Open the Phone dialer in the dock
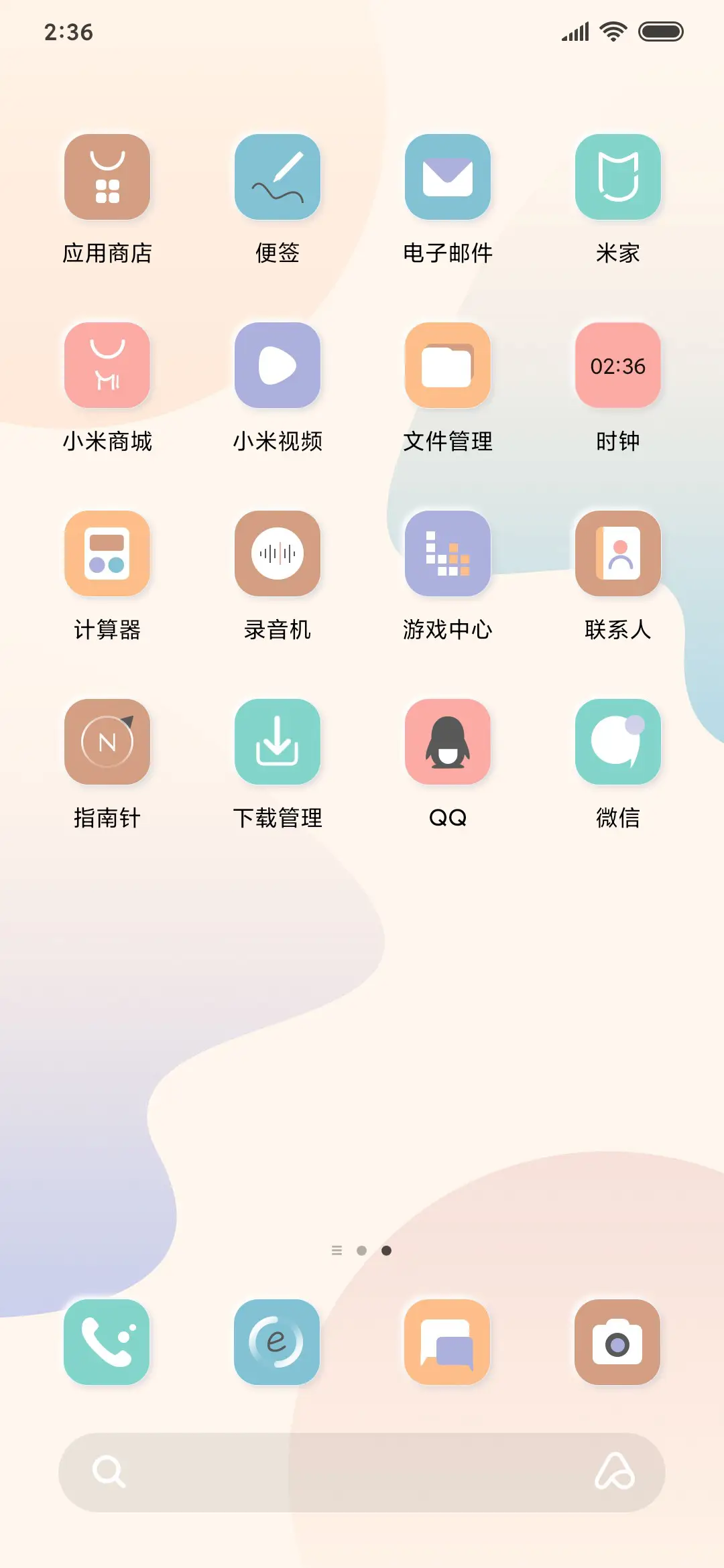This screenshot has width=724, height=1568. point(107,1344)
